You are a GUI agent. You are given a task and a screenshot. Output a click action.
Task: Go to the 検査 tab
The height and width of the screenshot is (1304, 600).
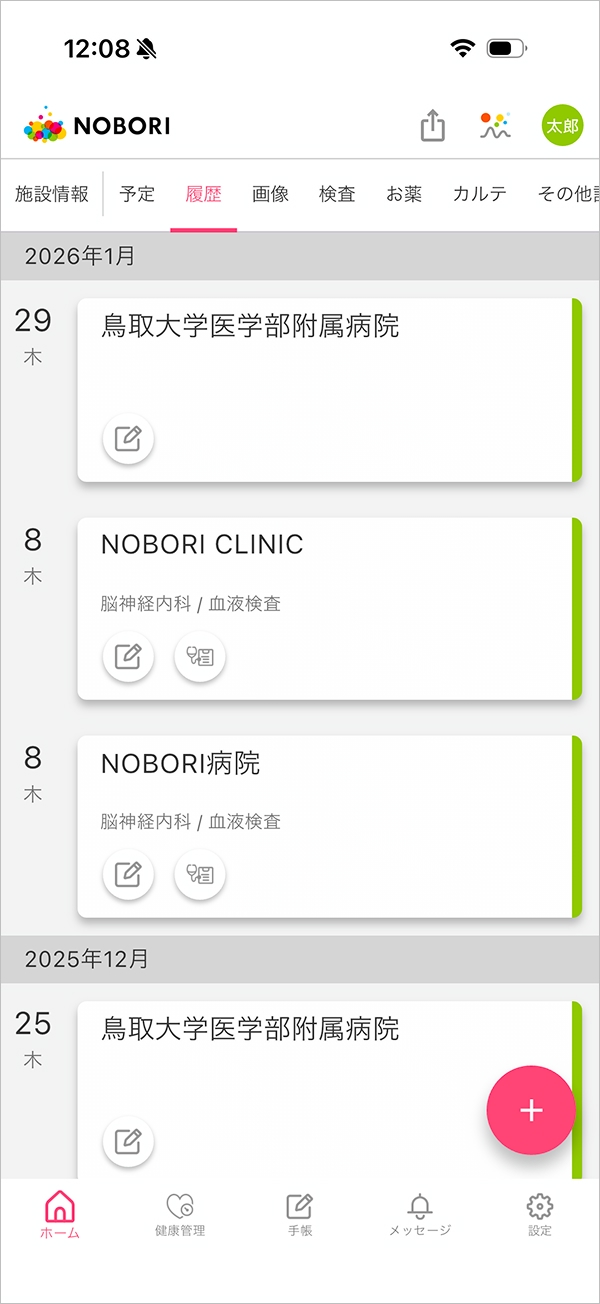[337, 194]
